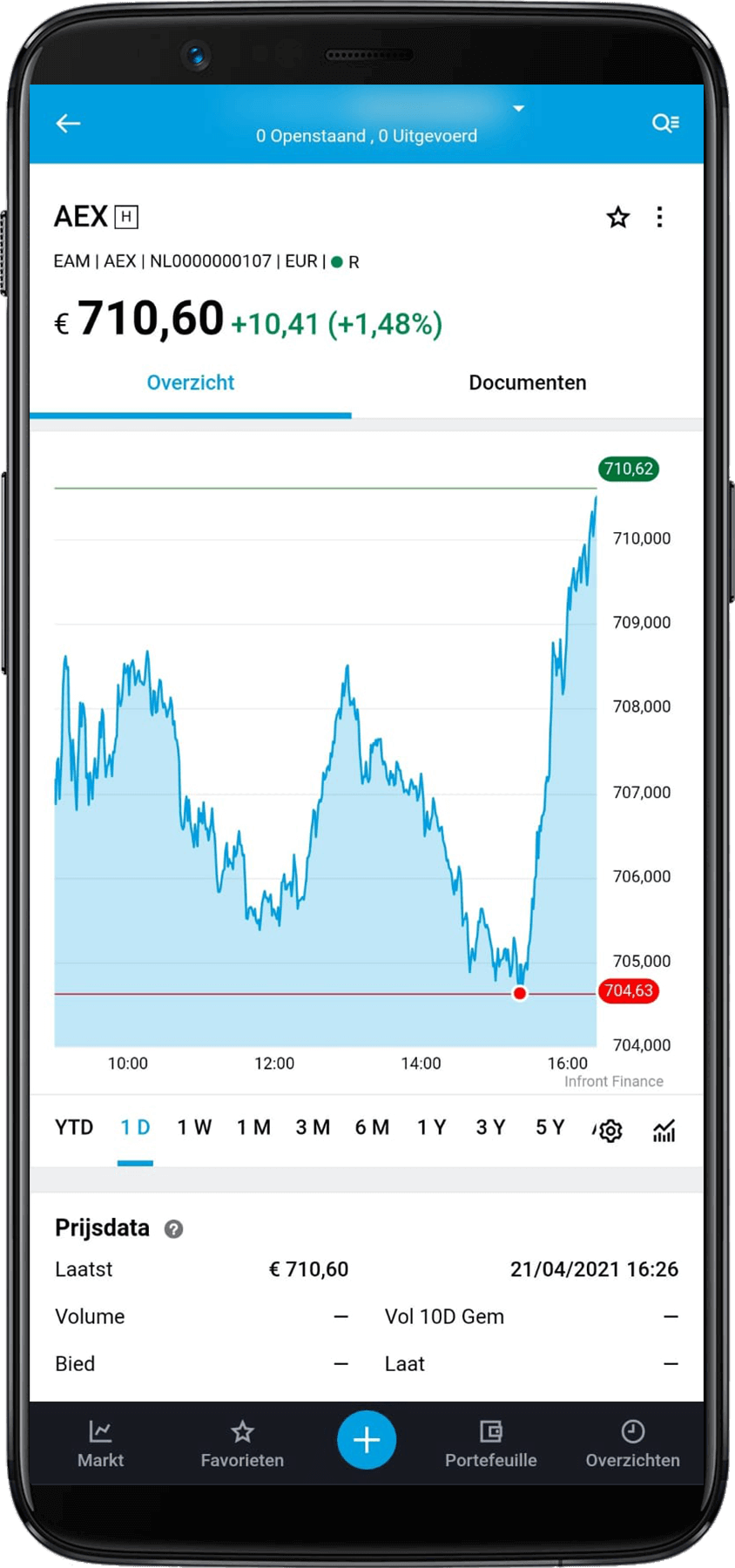This screenshot has height=1568, width=735.
Task: Open the Portefeuille tab
Action: pyautogui.click(x=490, y=1444)
